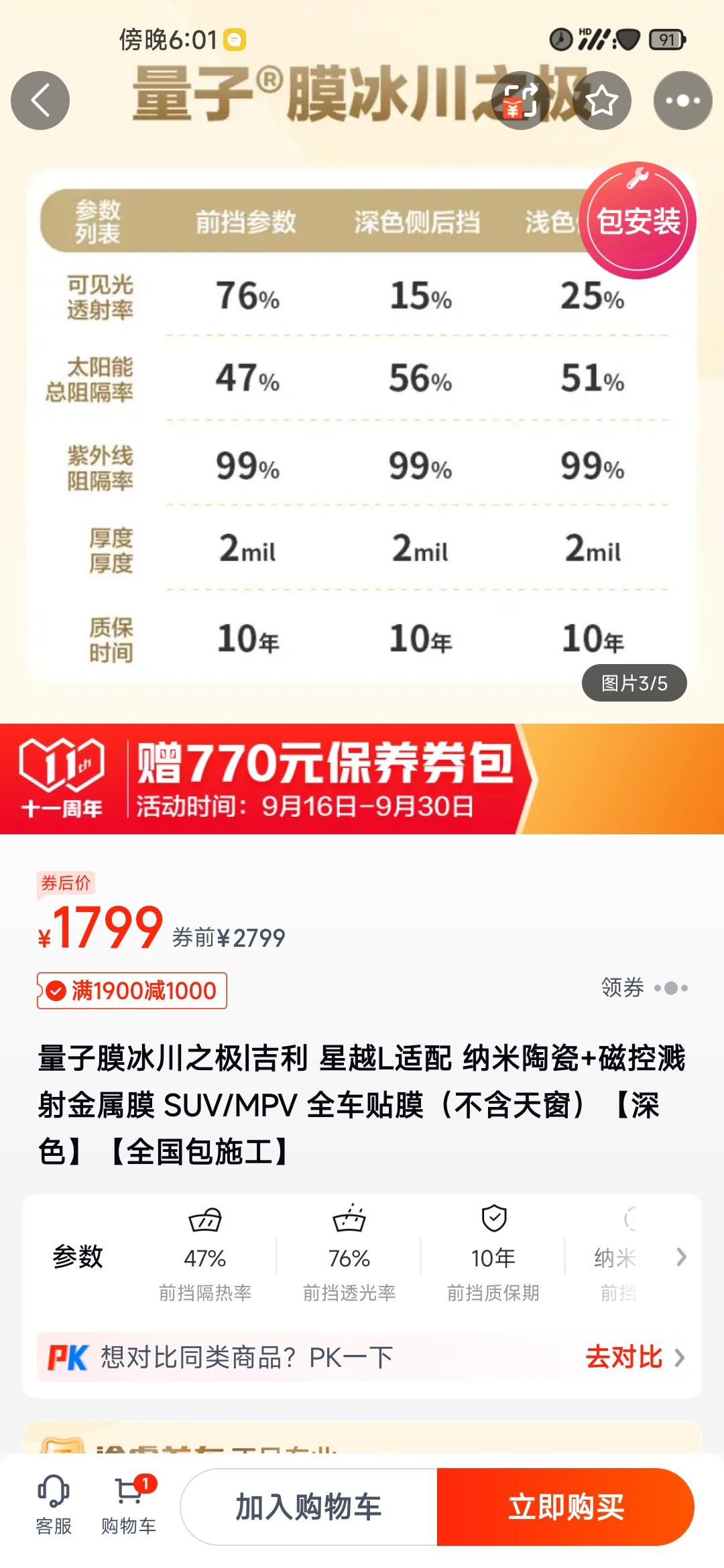Tap 立即购买 to buy now
724x1568 pixels.
pos(566,1507)
